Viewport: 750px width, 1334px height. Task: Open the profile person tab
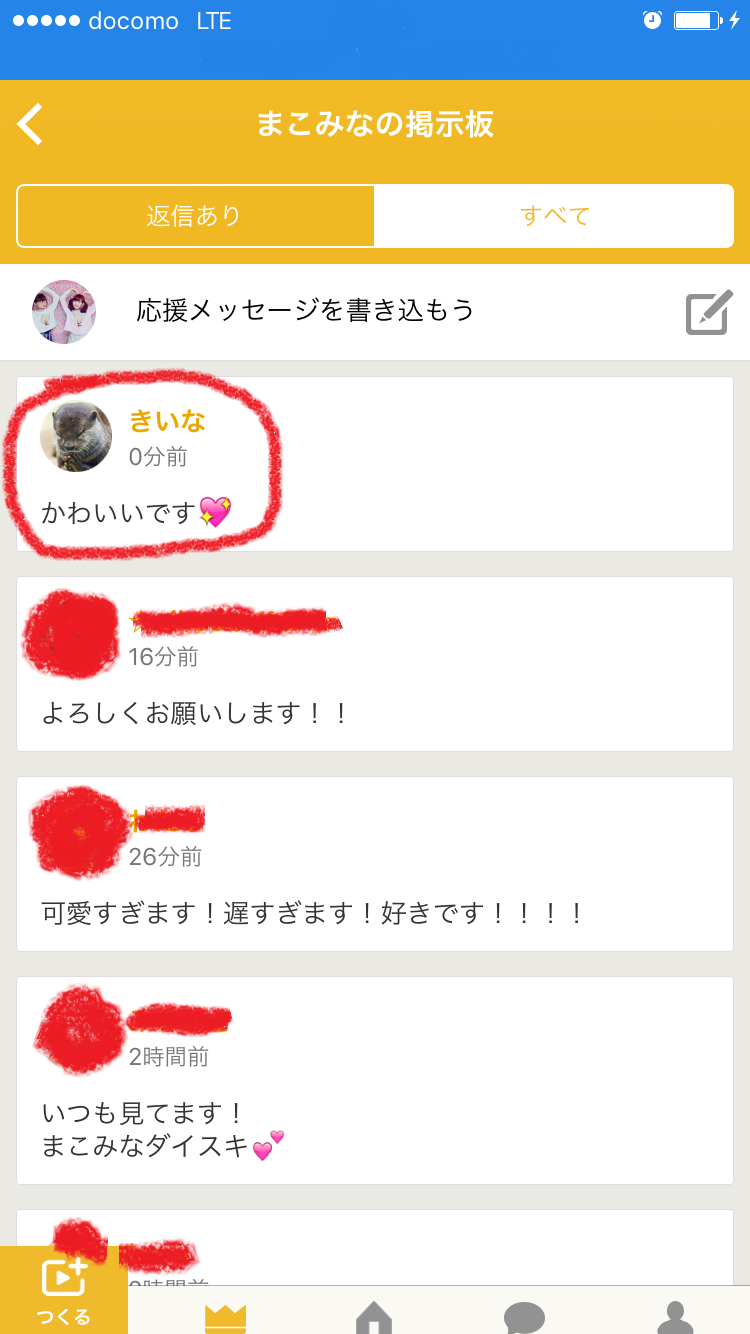[x=674, y=1316]
